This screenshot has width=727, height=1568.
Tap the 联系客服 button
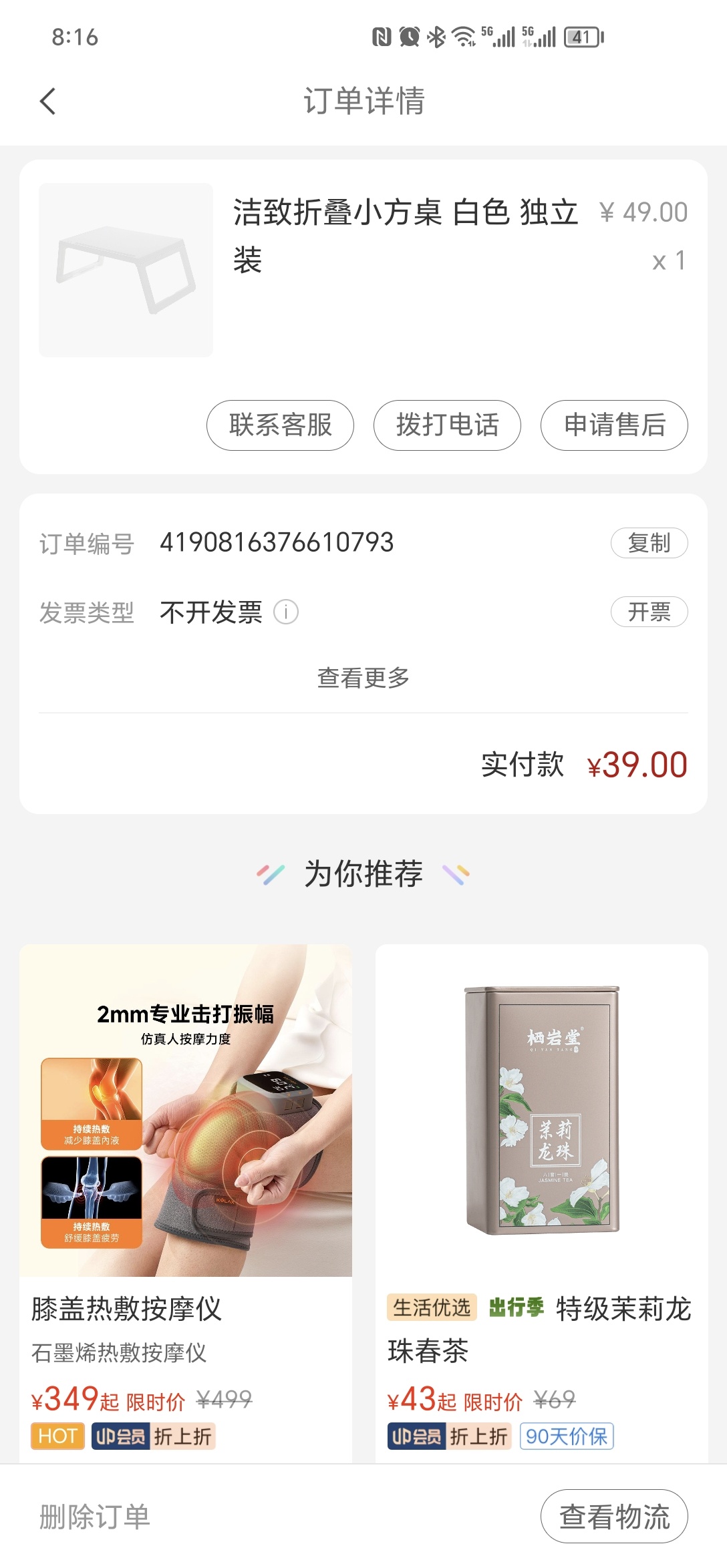tap(280, 425)
